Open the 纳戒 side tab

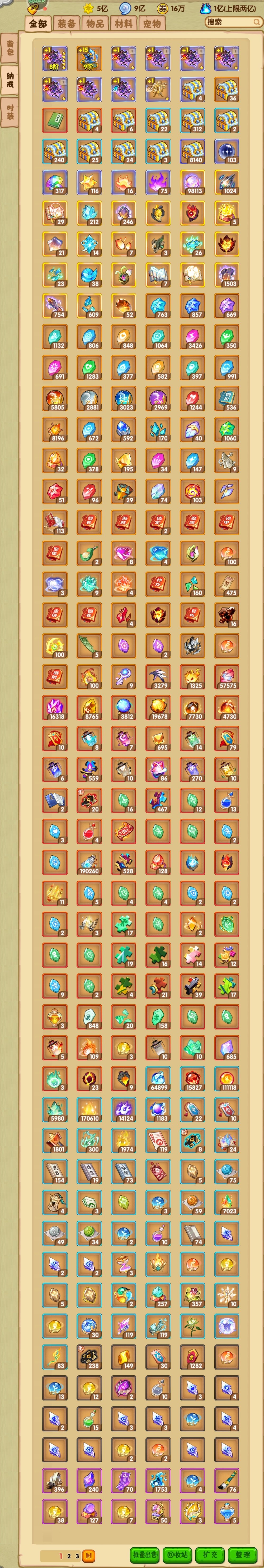click(10, 80)
